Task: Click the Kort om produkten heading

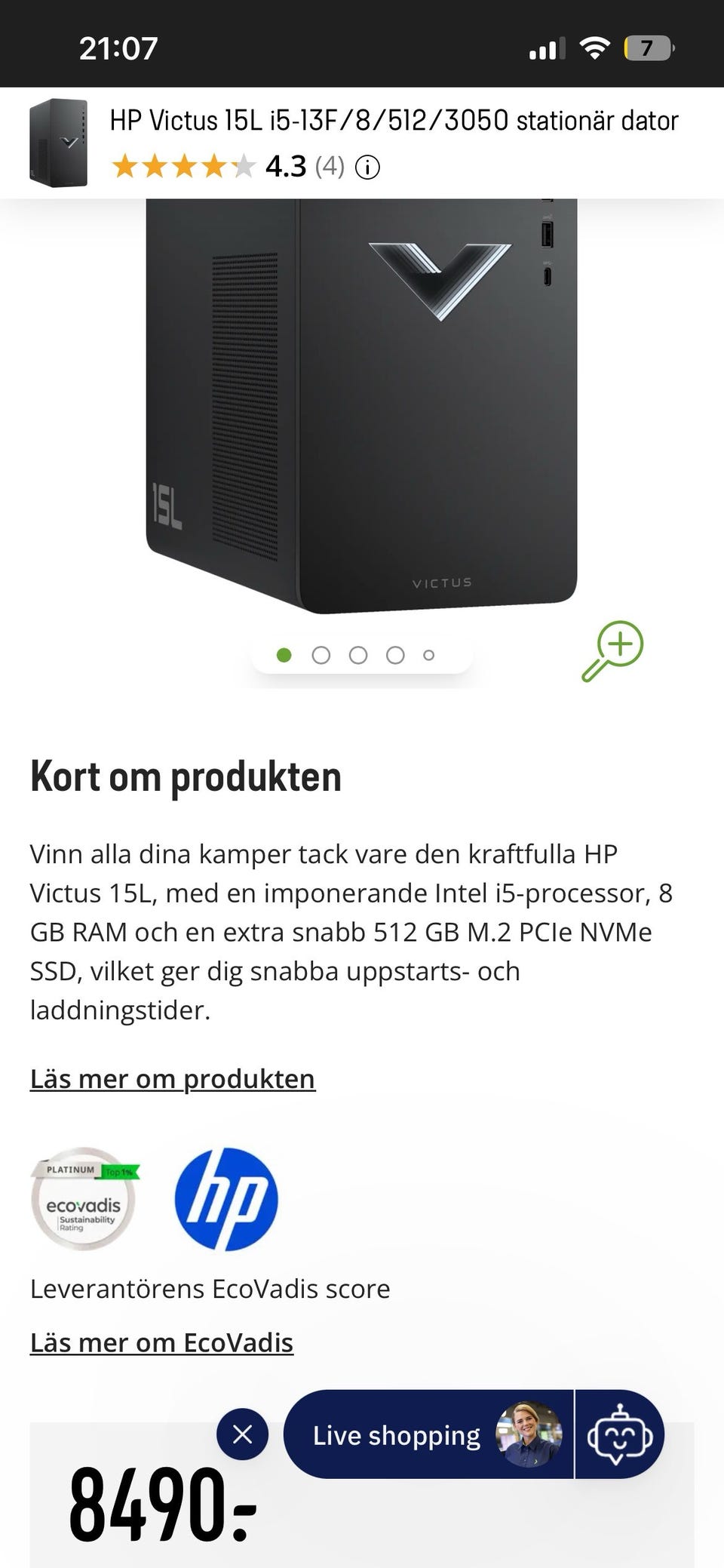Action: point(186,776)
